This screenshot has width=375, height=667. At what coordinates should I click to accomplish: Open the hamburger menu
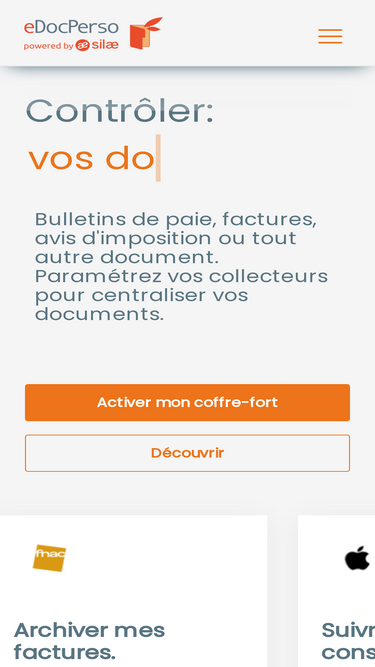330,36
